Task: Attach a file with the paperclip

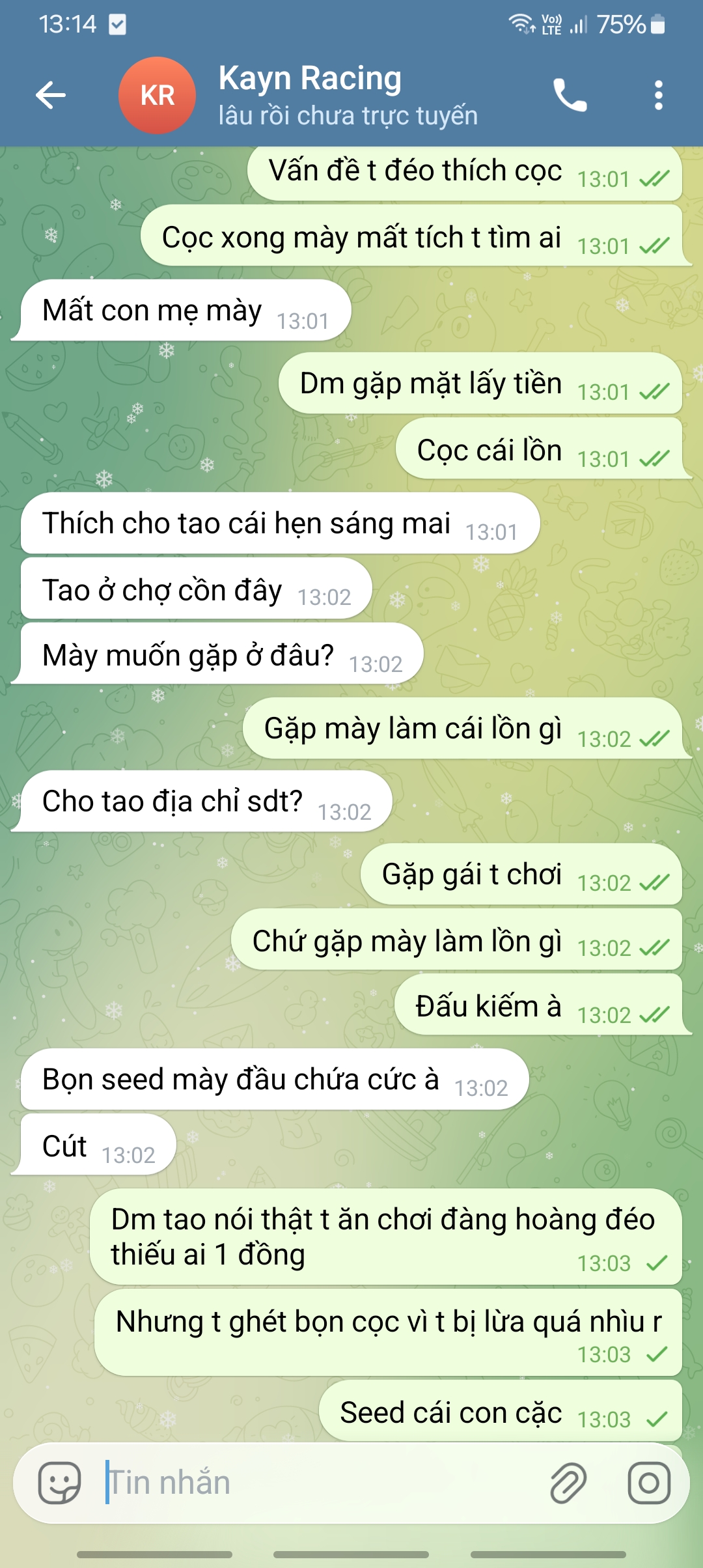Action: 568,1483
